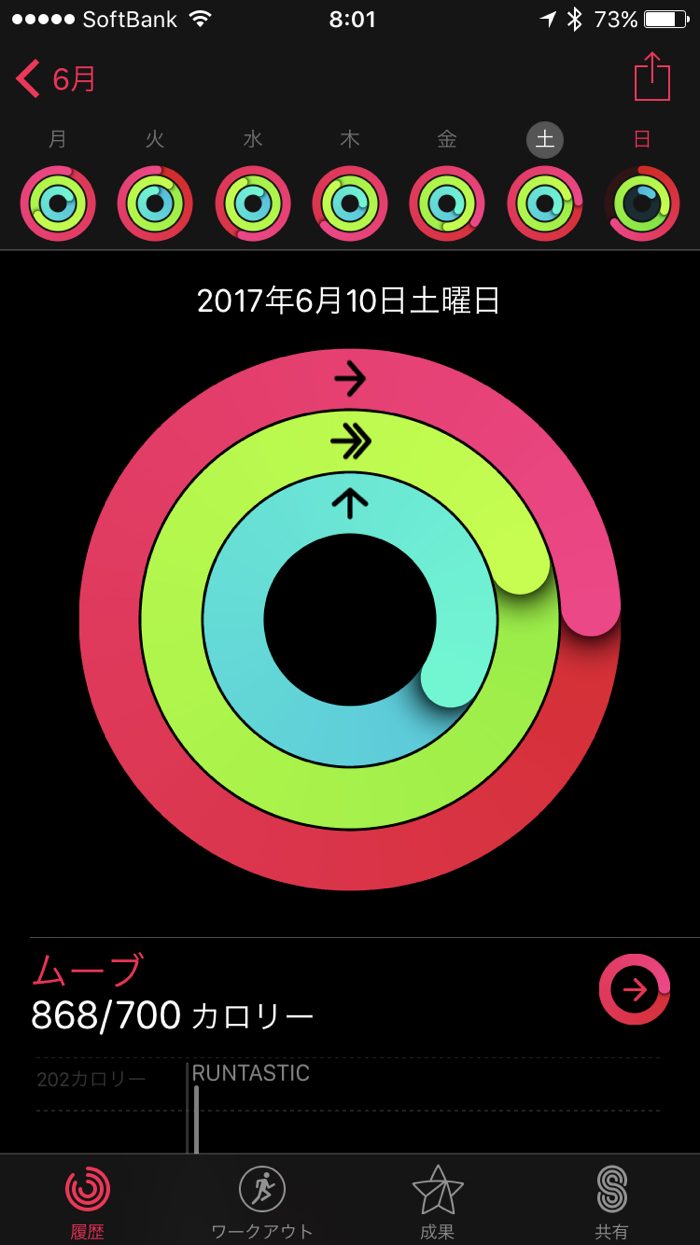Select Sunday (日) activity ring

(x=642, y=204)
